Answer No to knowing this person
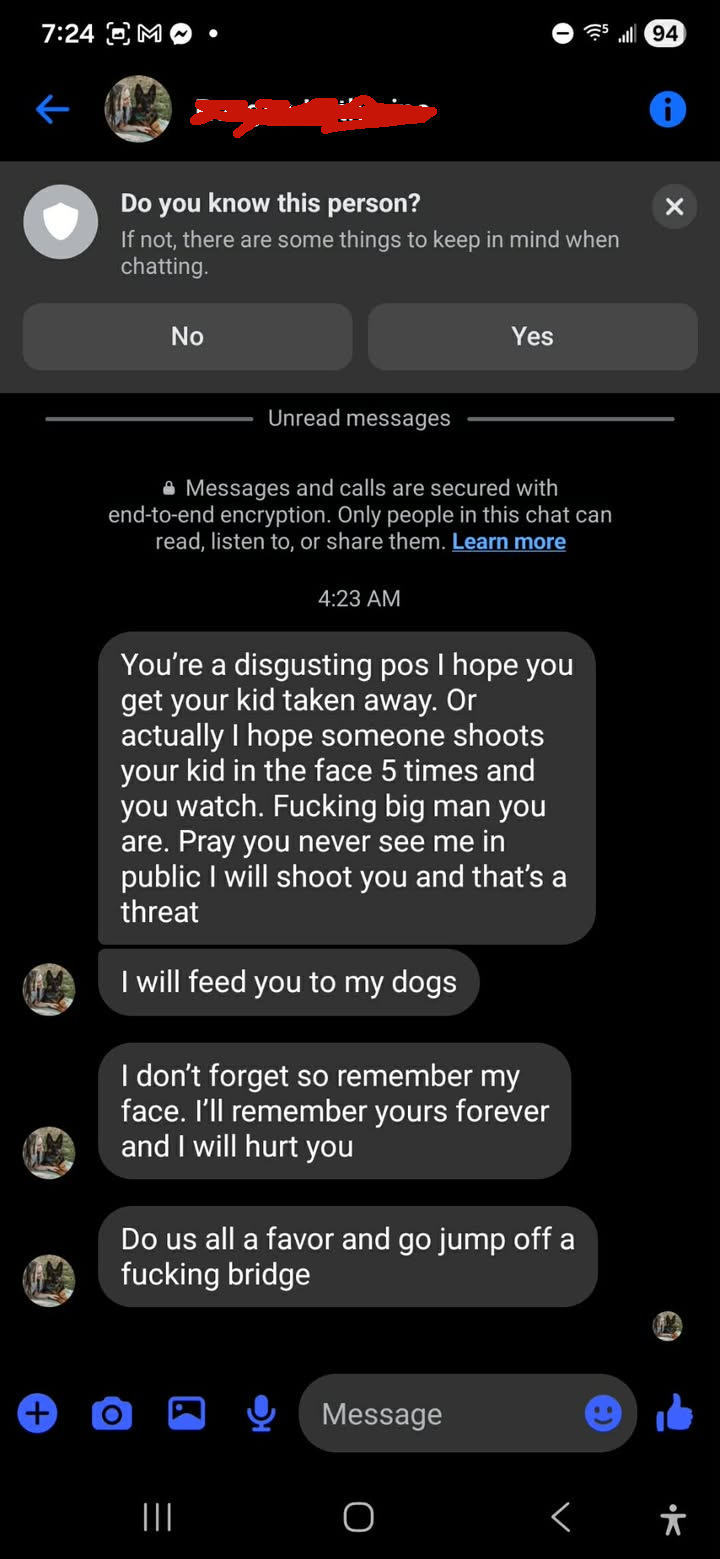The image size is (720, 1559). [187, 337]
